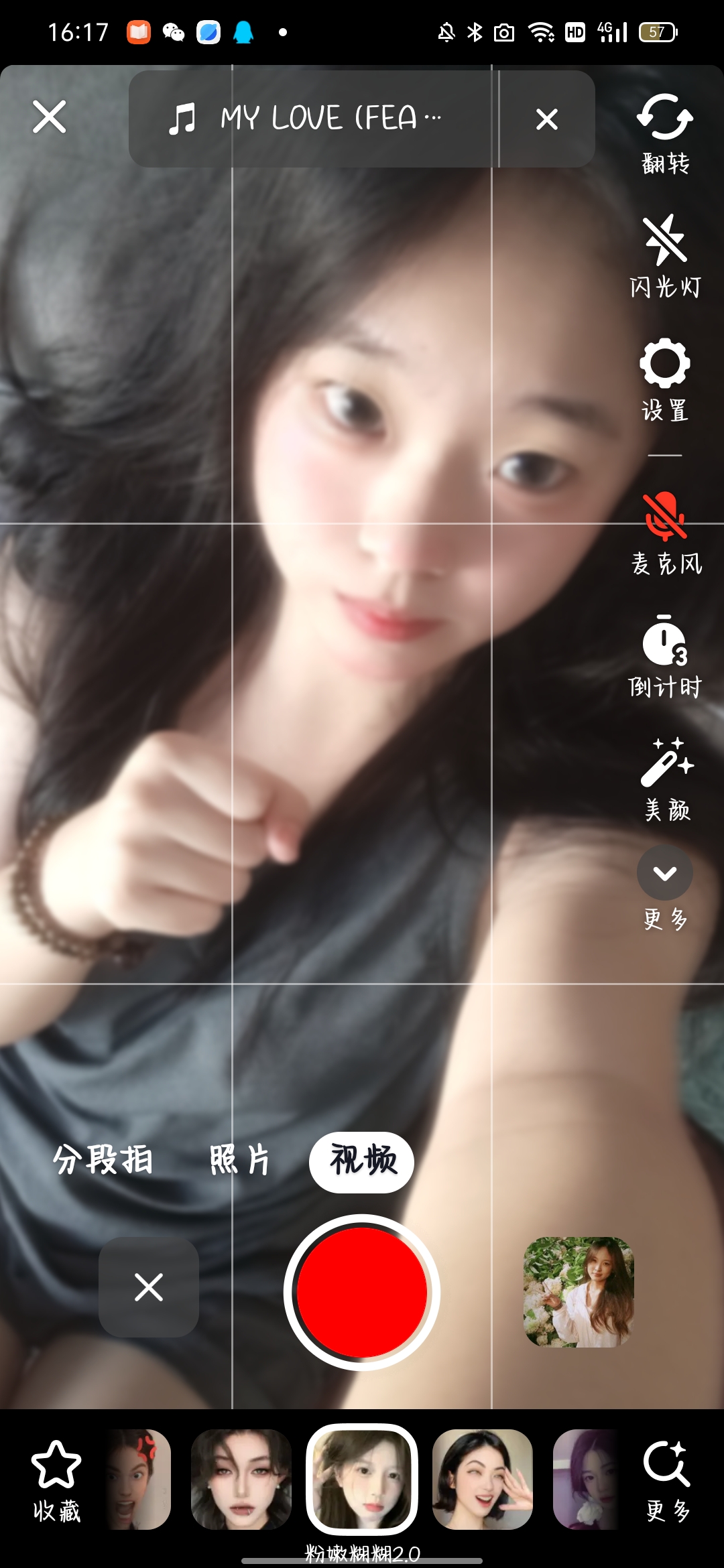Switch to 分段拍 mode
The height and width of the screenshot is (1568, 724).
(103, 1160)
